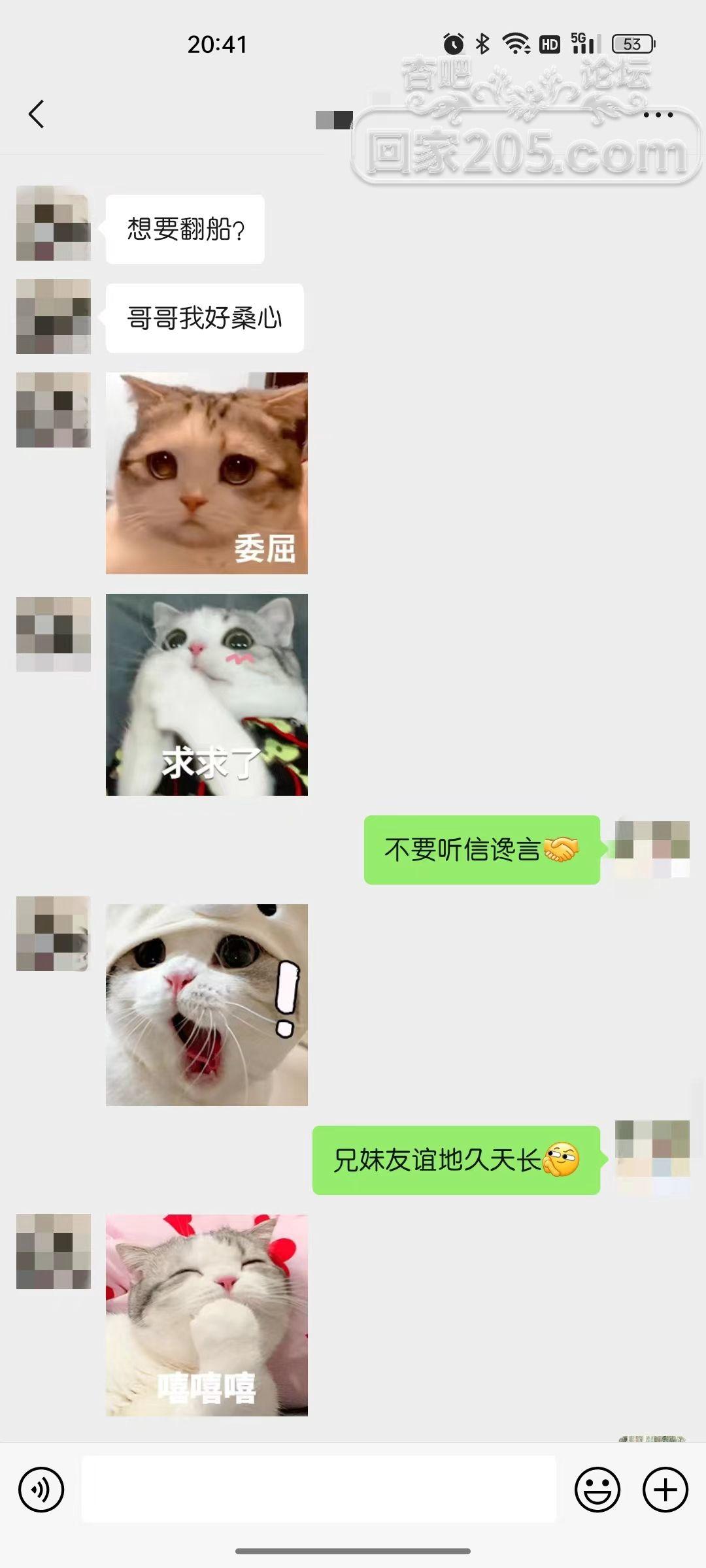
Task: Go back to the chat list
Action: pos(37,114)
